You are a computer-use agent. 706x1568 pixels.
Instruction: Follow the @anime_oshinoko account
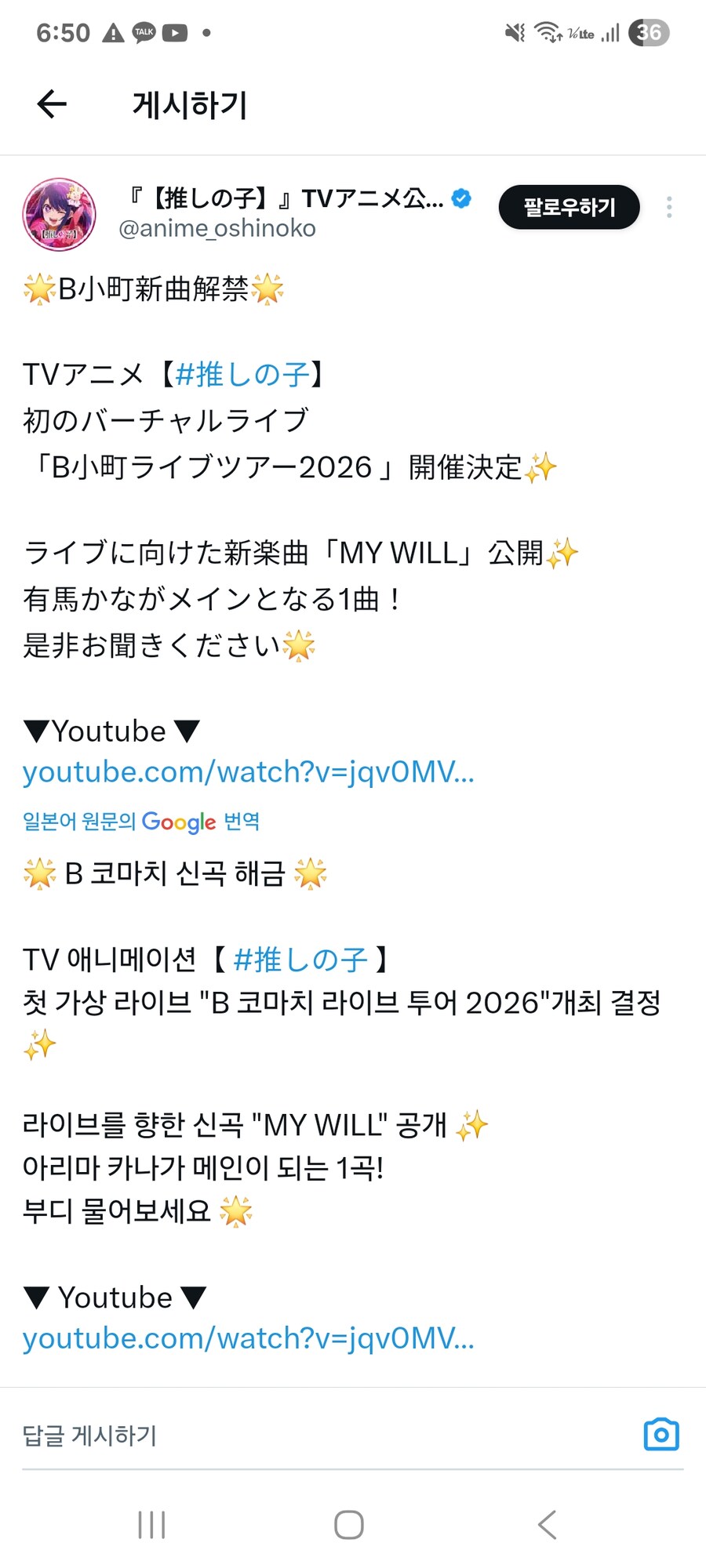pyautogui.click(x=569, y=207)
